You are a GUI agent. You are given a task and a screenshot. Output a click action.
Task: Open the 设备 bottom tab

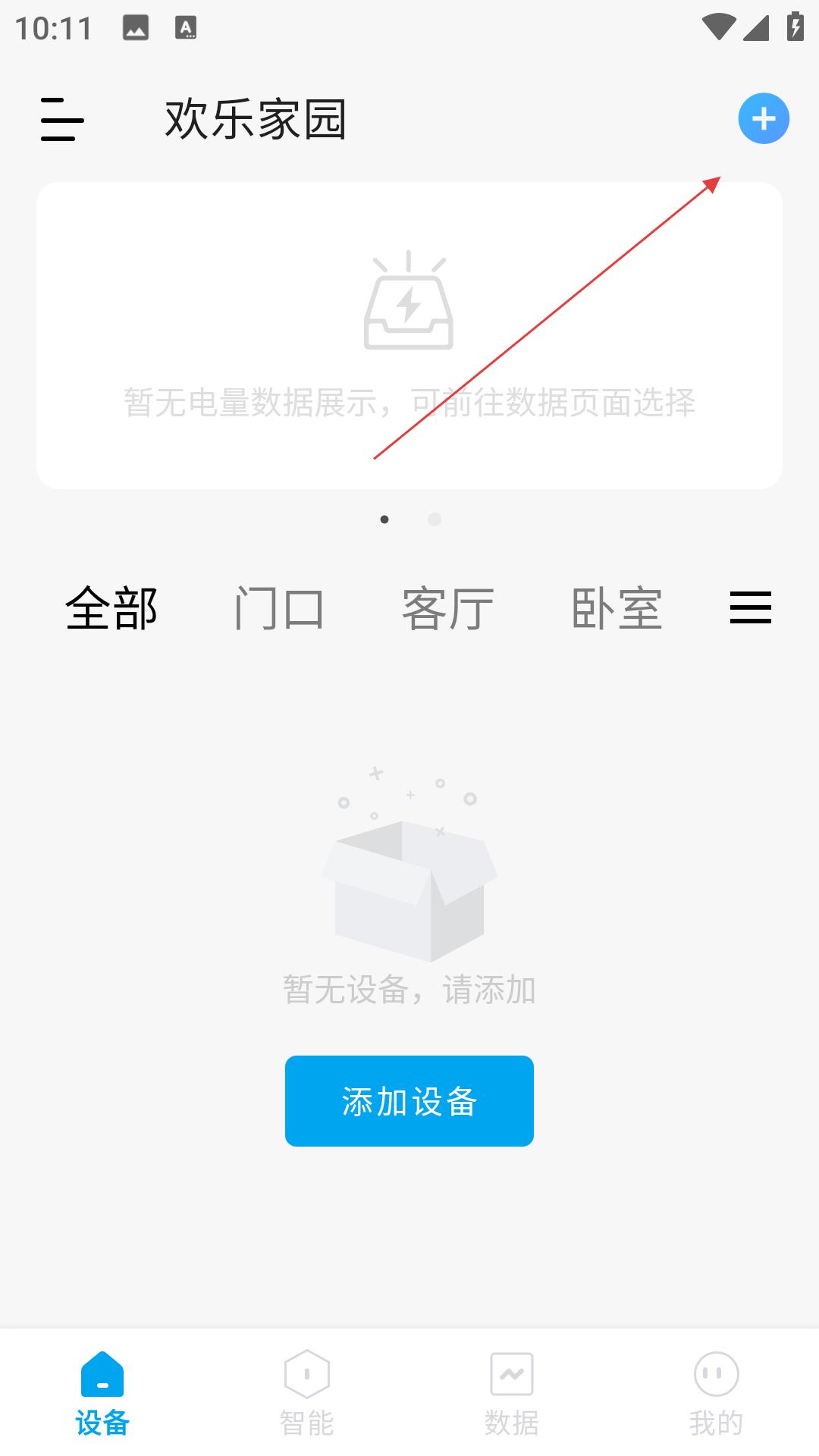(102, 1392)
